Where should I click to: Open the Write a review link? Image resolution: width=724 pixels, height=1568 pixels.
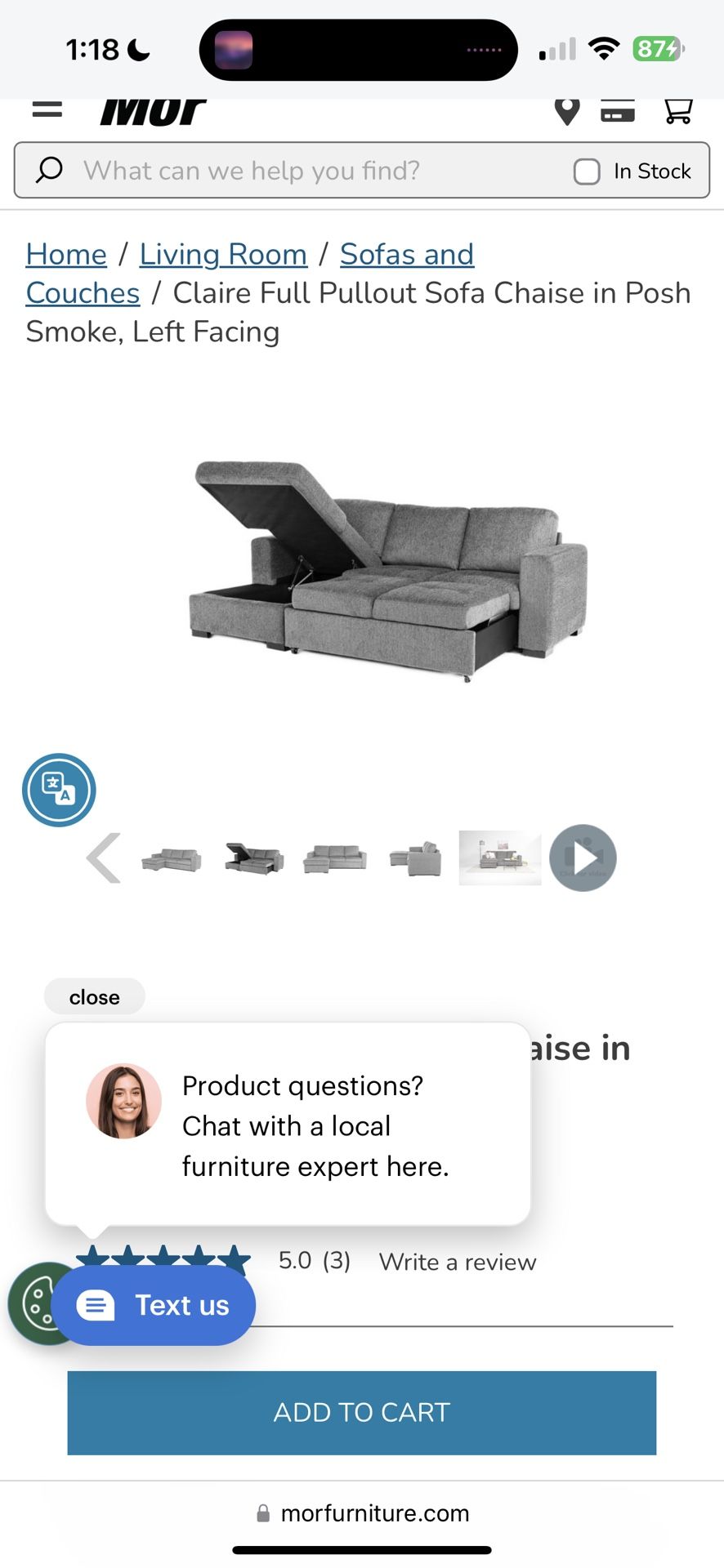click(x=456, y=1262)
